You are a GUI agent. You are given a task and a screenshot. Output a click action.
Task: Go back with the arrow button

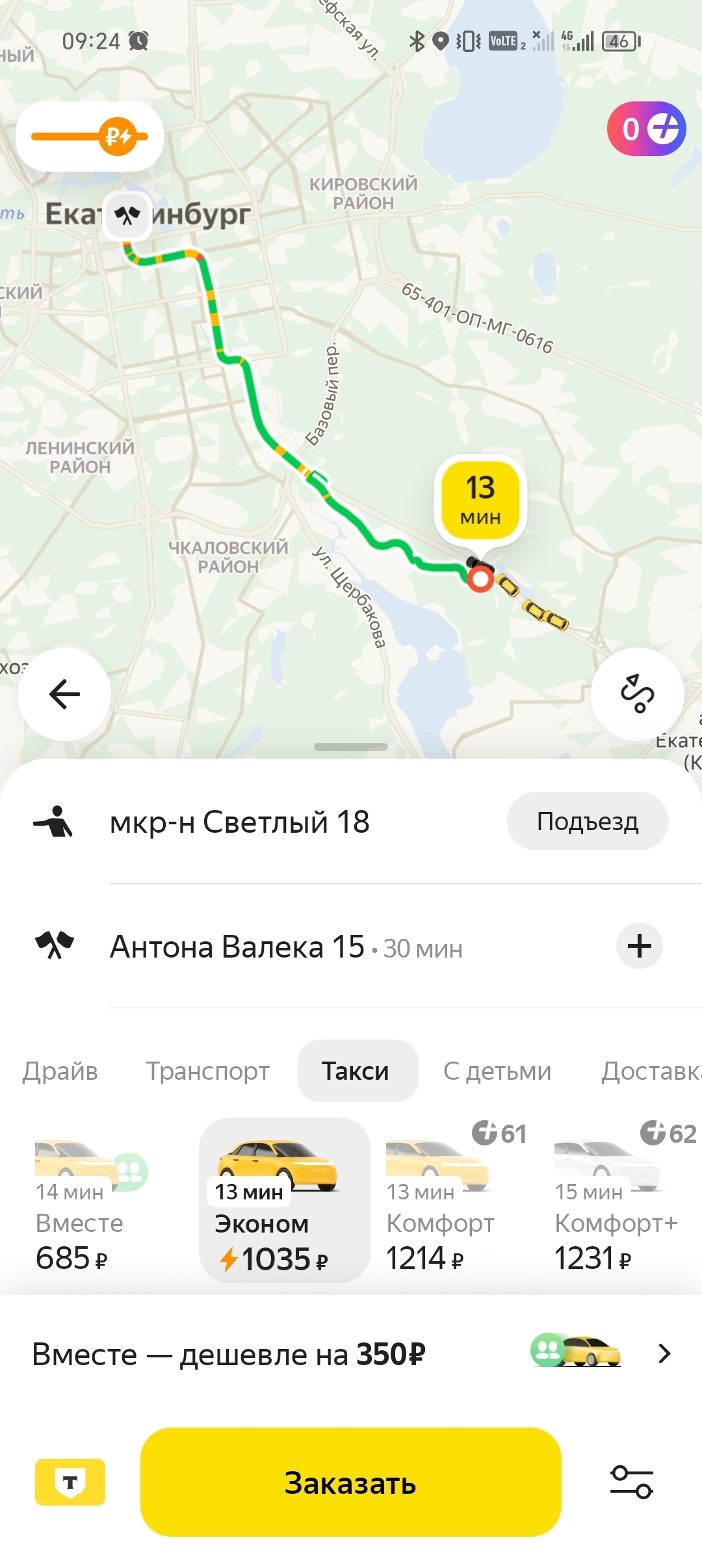pyautogui.click(x=64, y=694)
